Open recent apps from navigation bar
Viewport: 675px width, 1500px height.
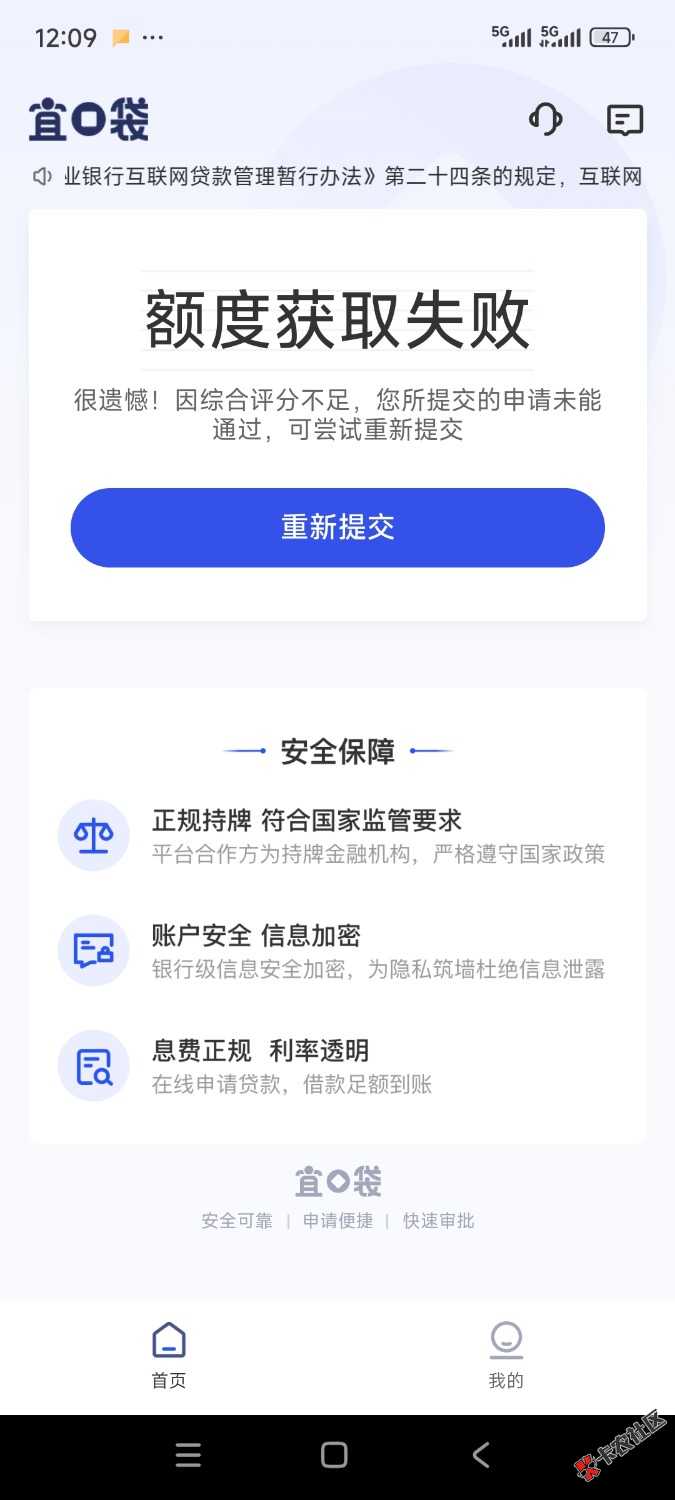click(188, 1455)
